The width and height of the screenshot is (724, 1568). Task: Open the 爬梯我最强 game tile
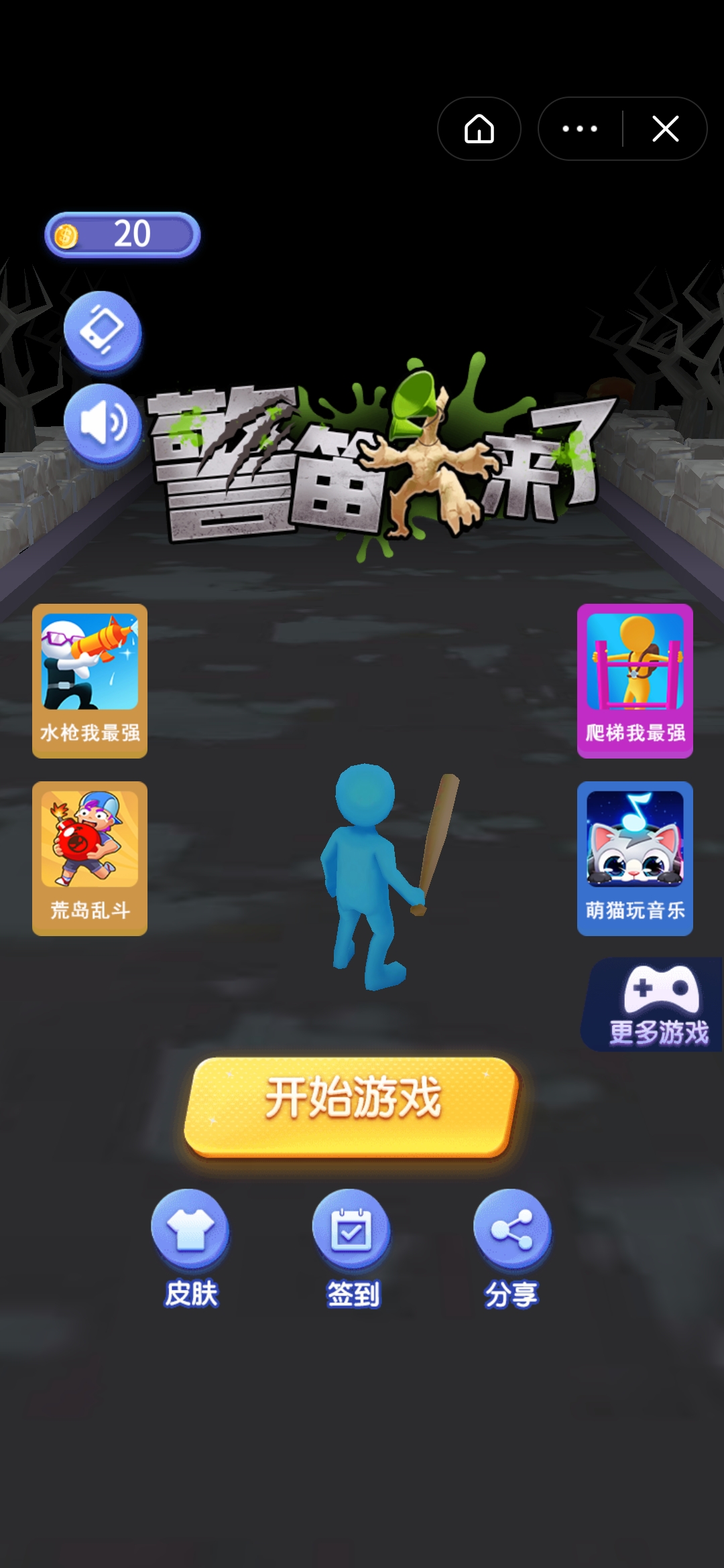635,681
